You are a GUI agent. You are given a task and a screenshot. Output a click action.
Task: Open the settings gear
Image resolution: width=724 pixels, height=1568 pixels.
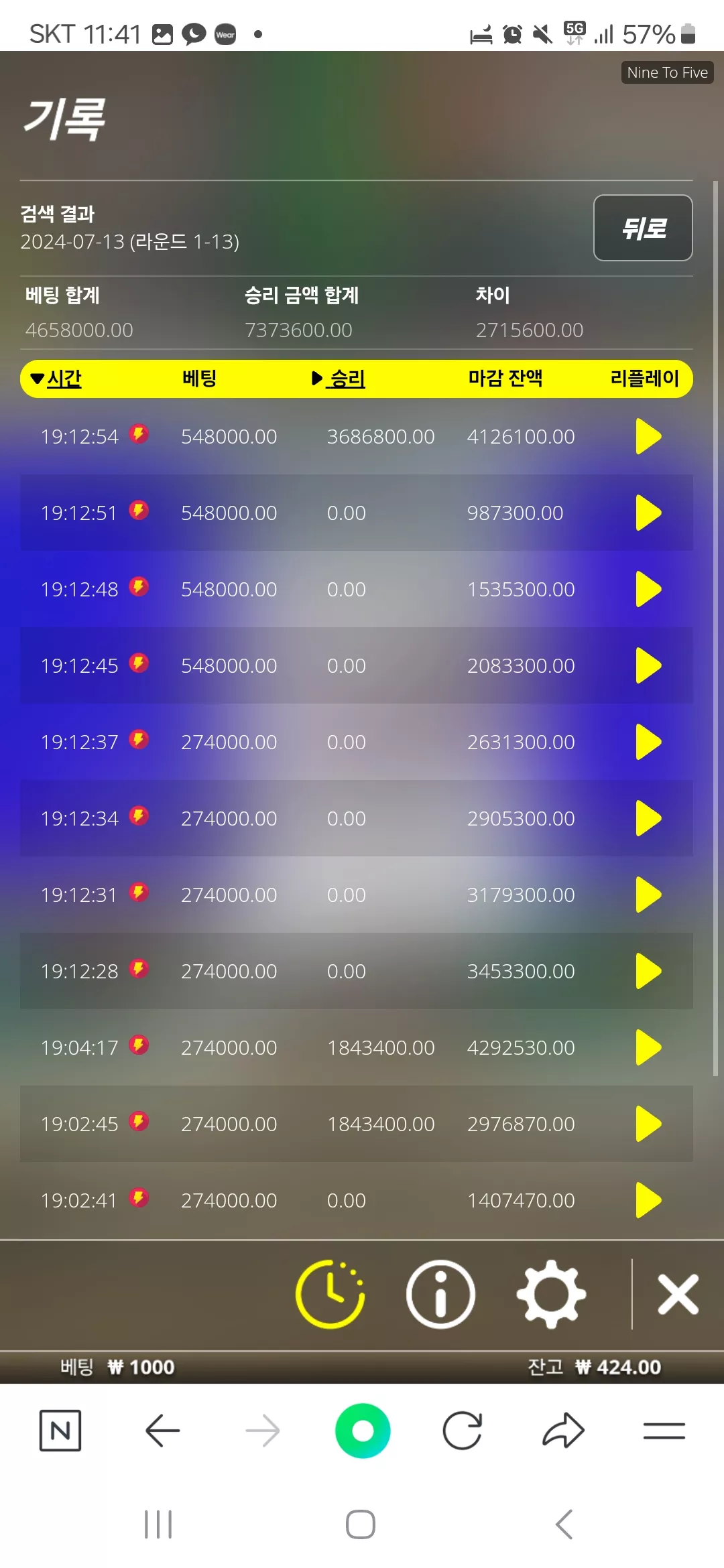[x=551, y=1294]
